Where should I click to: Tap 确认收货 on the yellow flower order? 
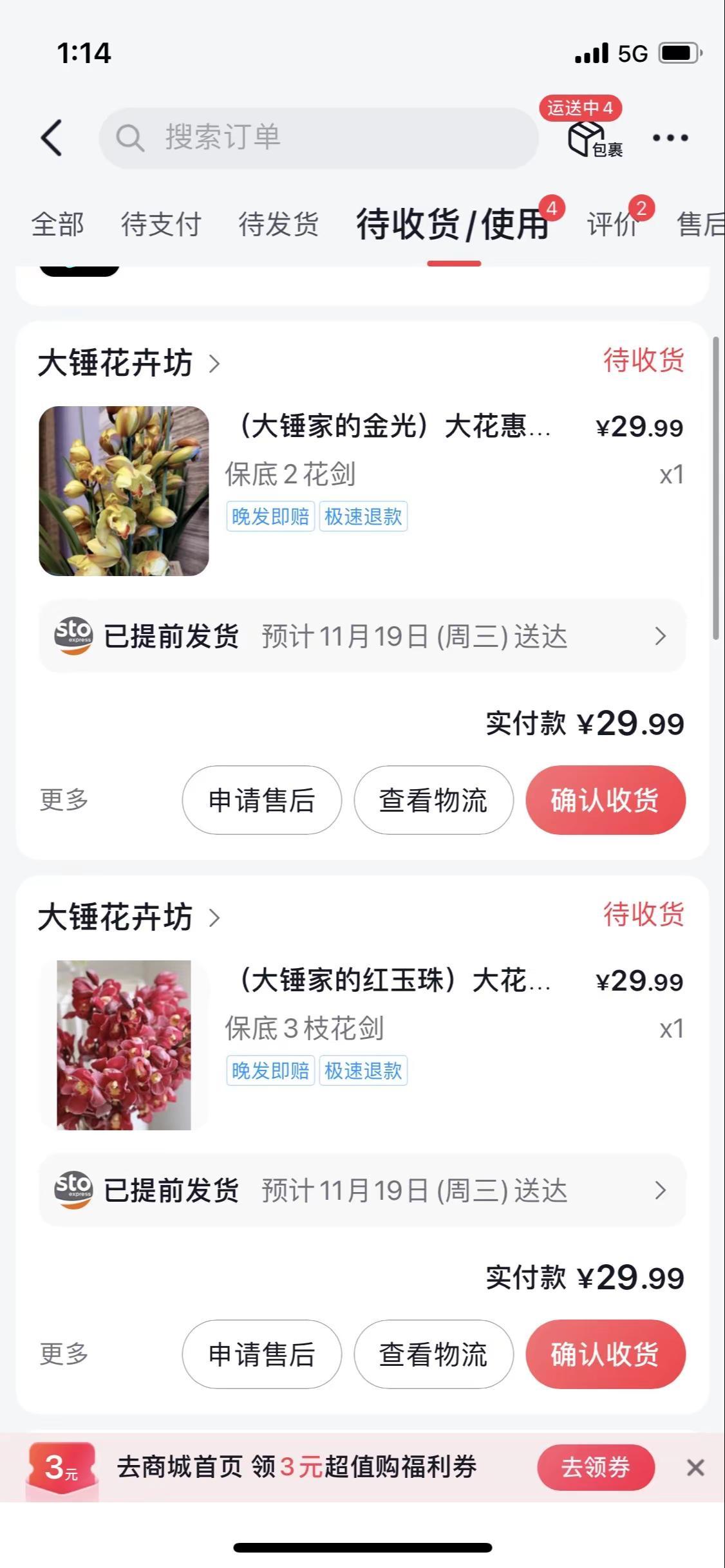pos(605,799)
